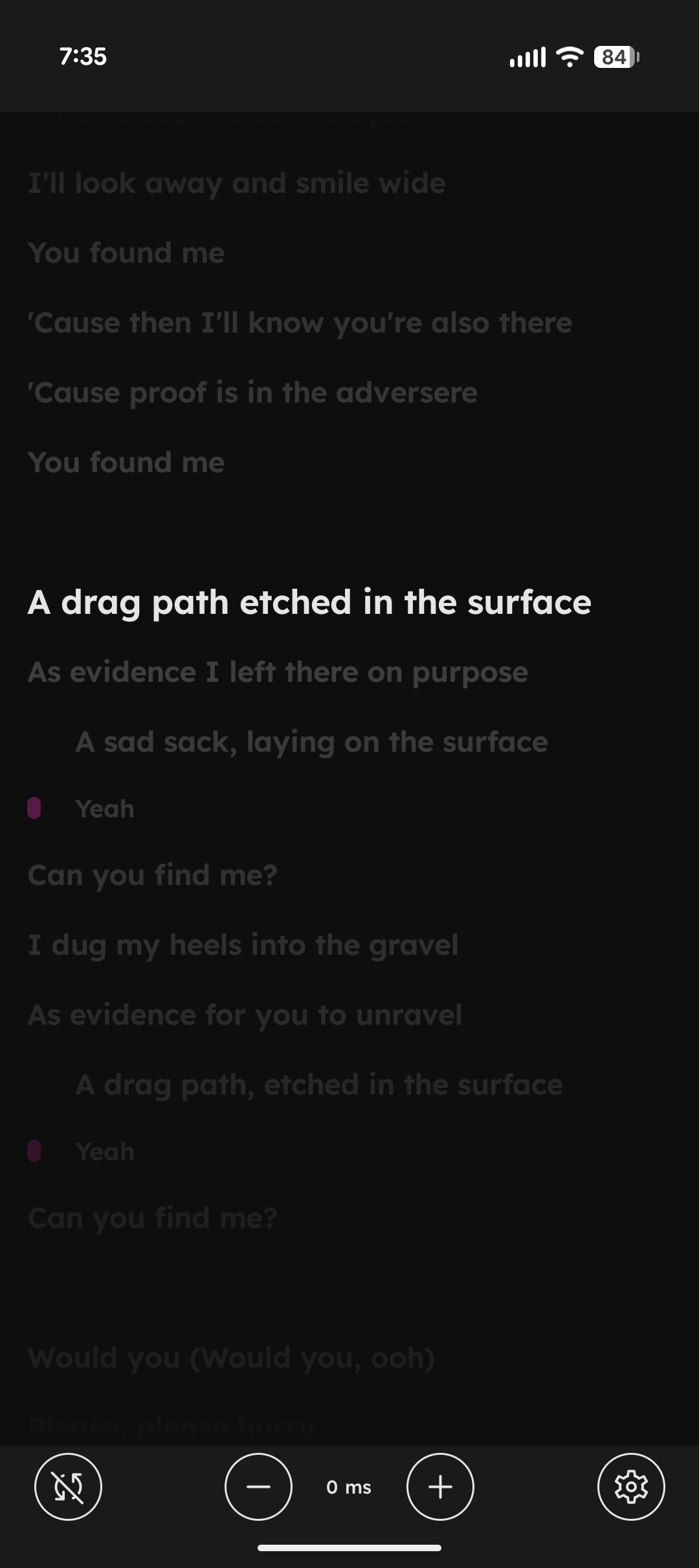Seek to lyric 'A sad sack, laying on the surface'
Image resolution: width=699 pixels, height=1568 pixels.
(x=311, y=742)
